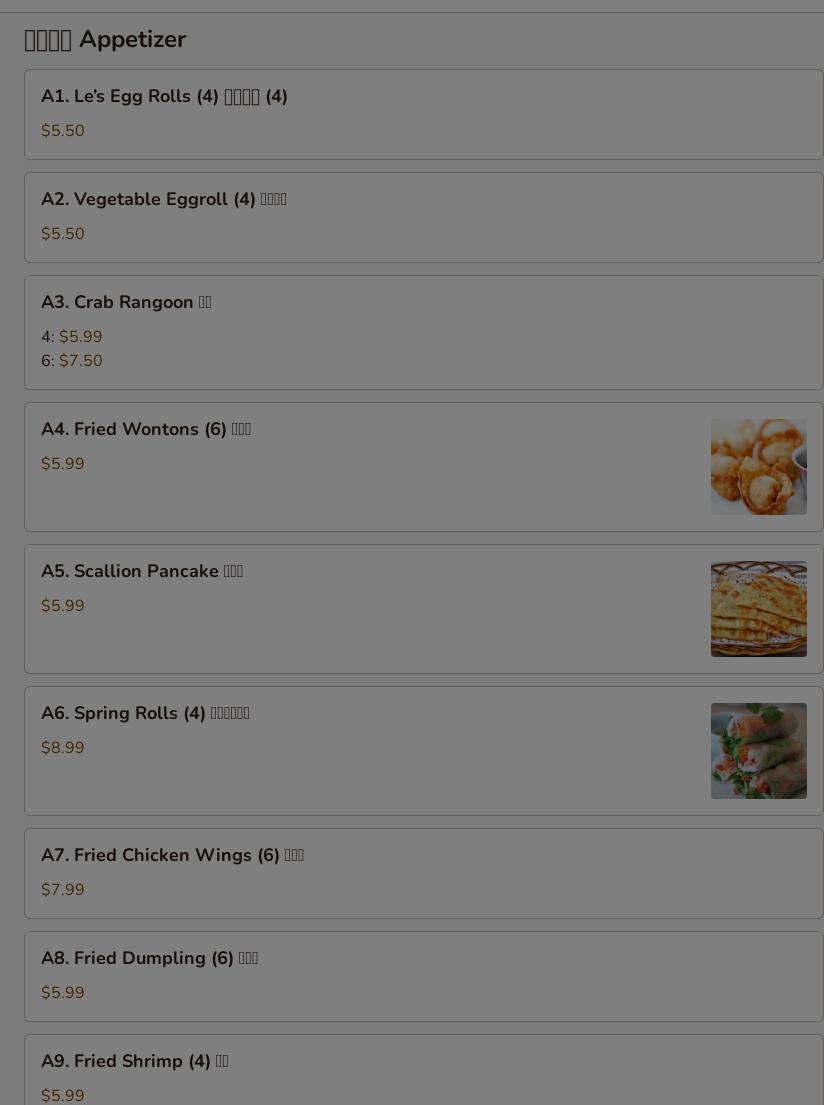Select A8. Fried Dumpling
This screenshot has height=1105, width=824.
(149, 959)
